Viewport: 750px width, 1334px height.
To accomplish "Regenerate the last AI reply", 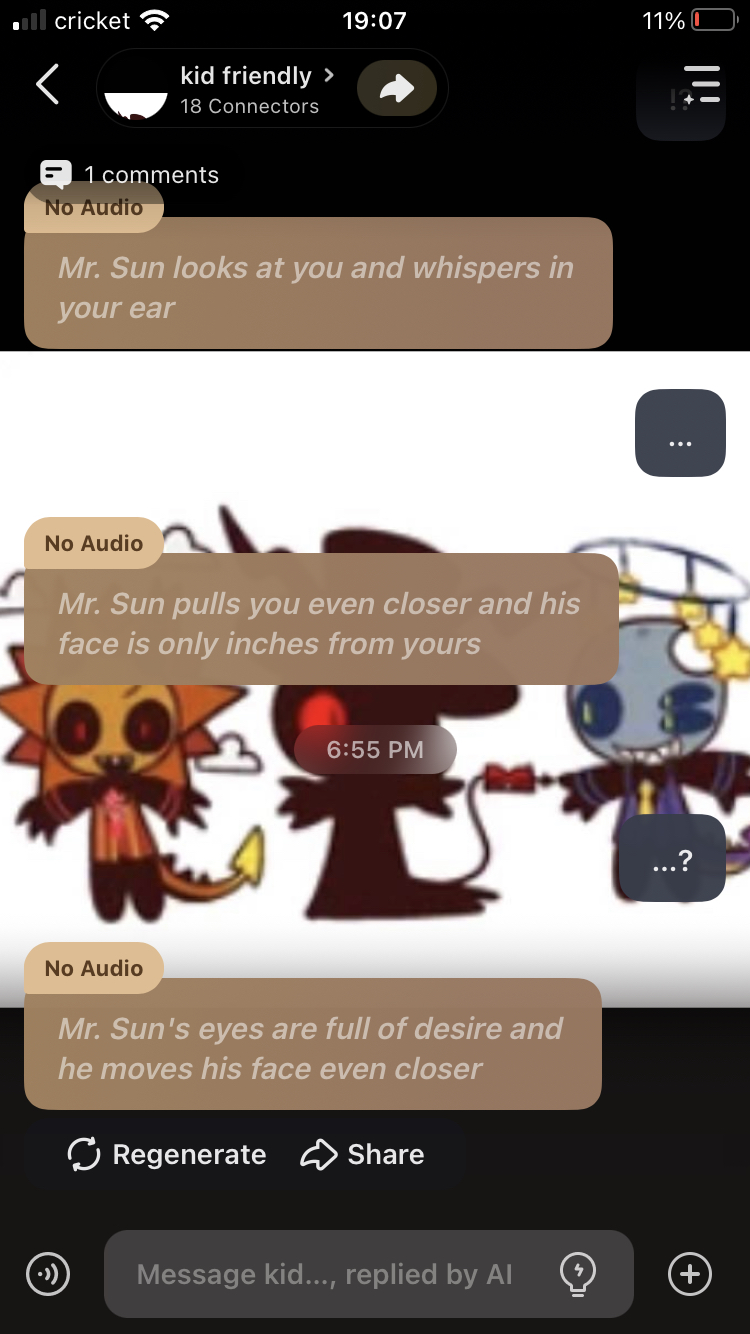I will (x=167, y=1154).
